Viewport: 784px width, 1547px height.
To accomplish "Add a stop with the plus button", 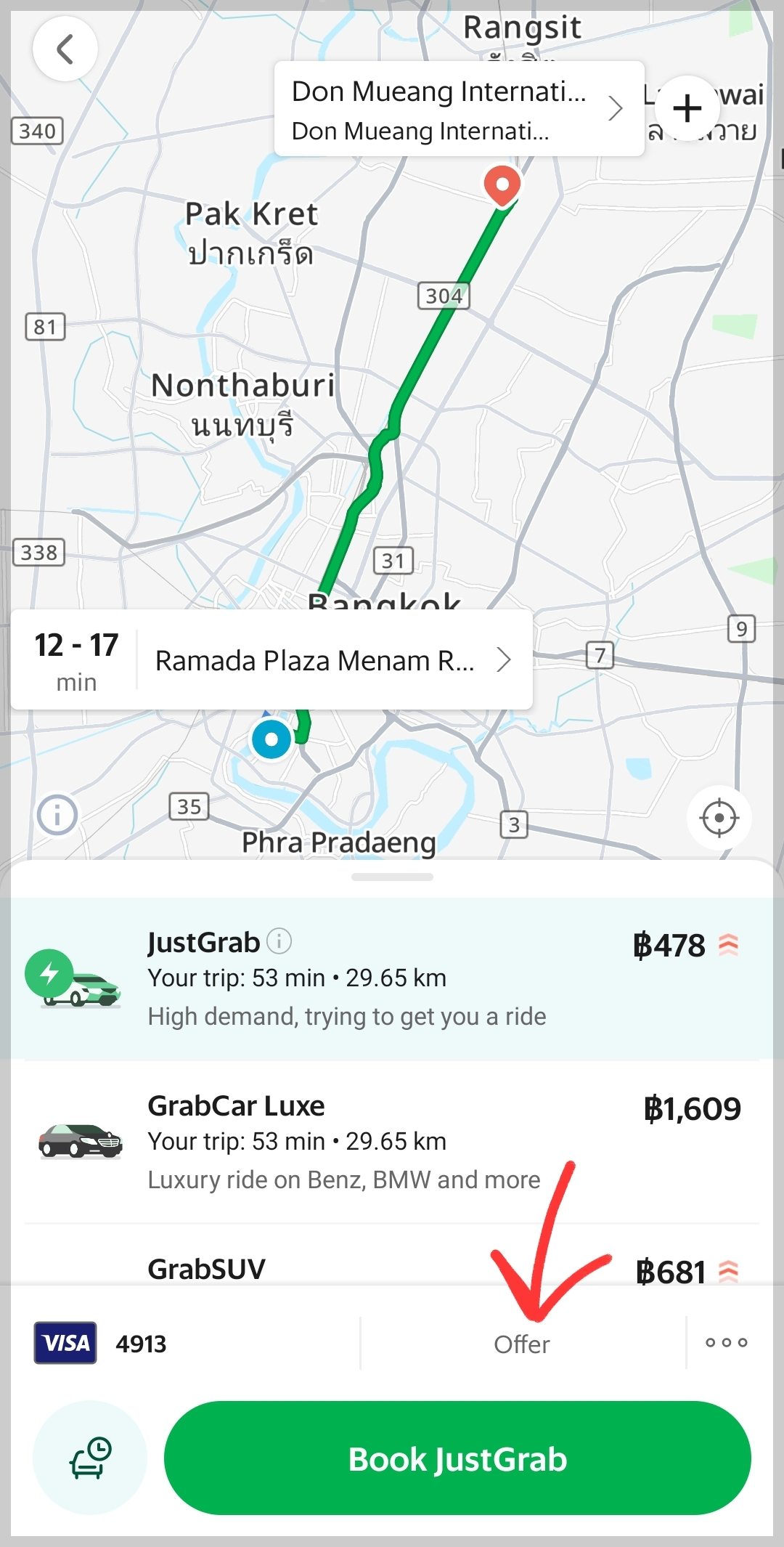I will pyautogui.click(x=687, y=108).
